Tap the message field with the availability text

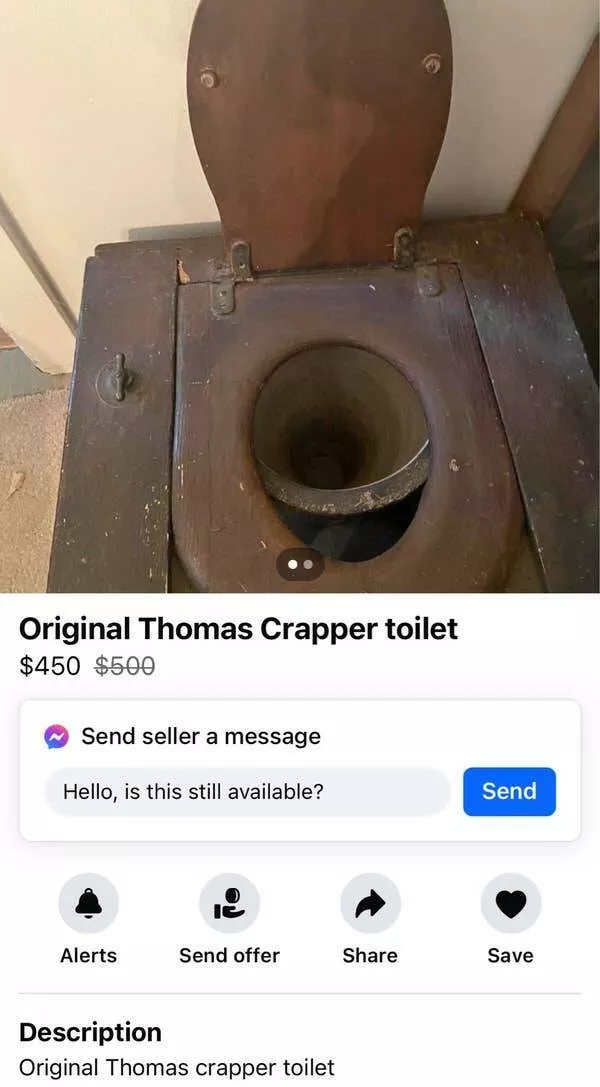pyautogui.click(x=247, y=792)
